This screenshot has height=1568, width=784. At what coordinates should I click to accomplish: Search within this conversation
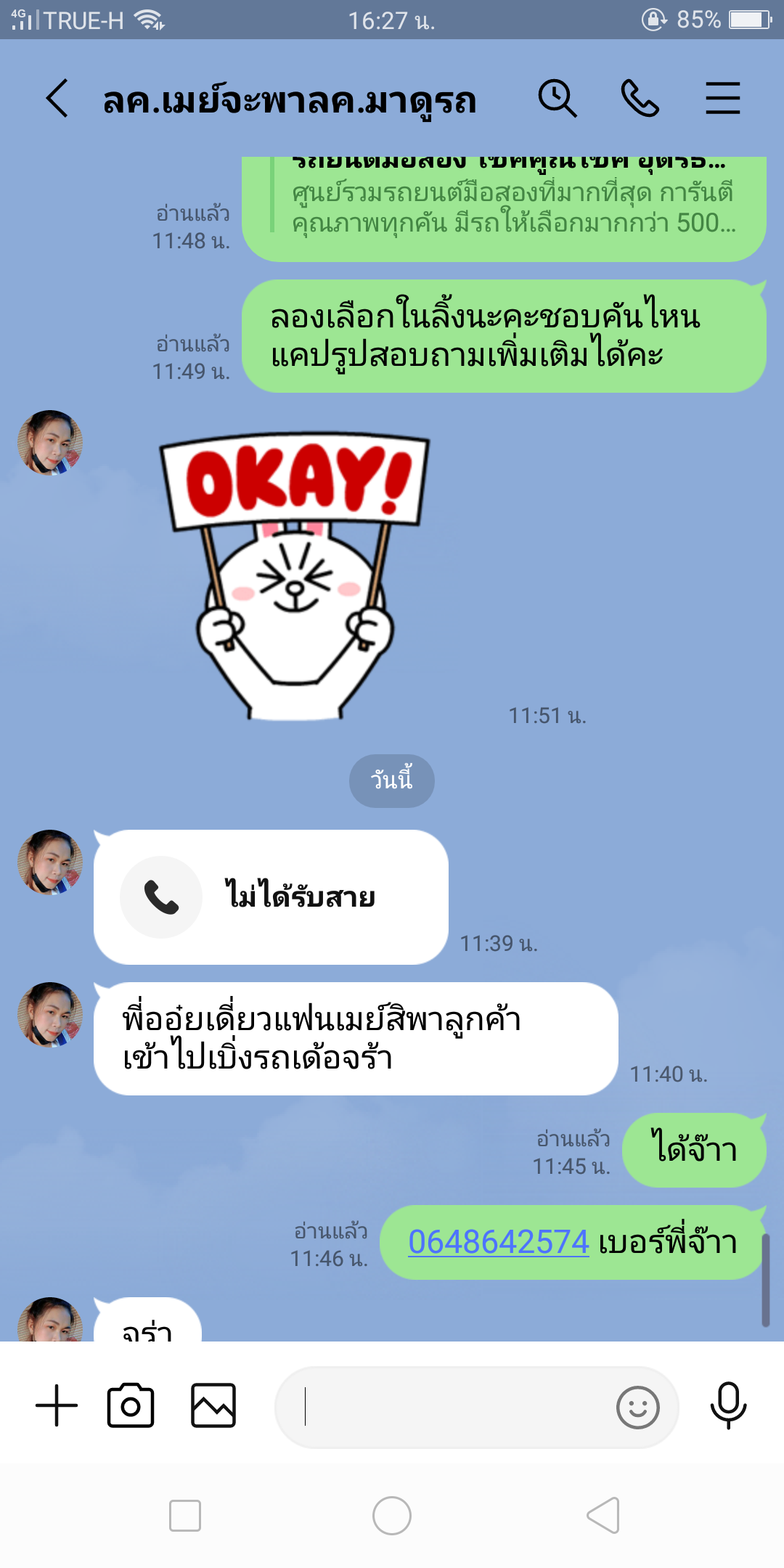pos(557,99)
